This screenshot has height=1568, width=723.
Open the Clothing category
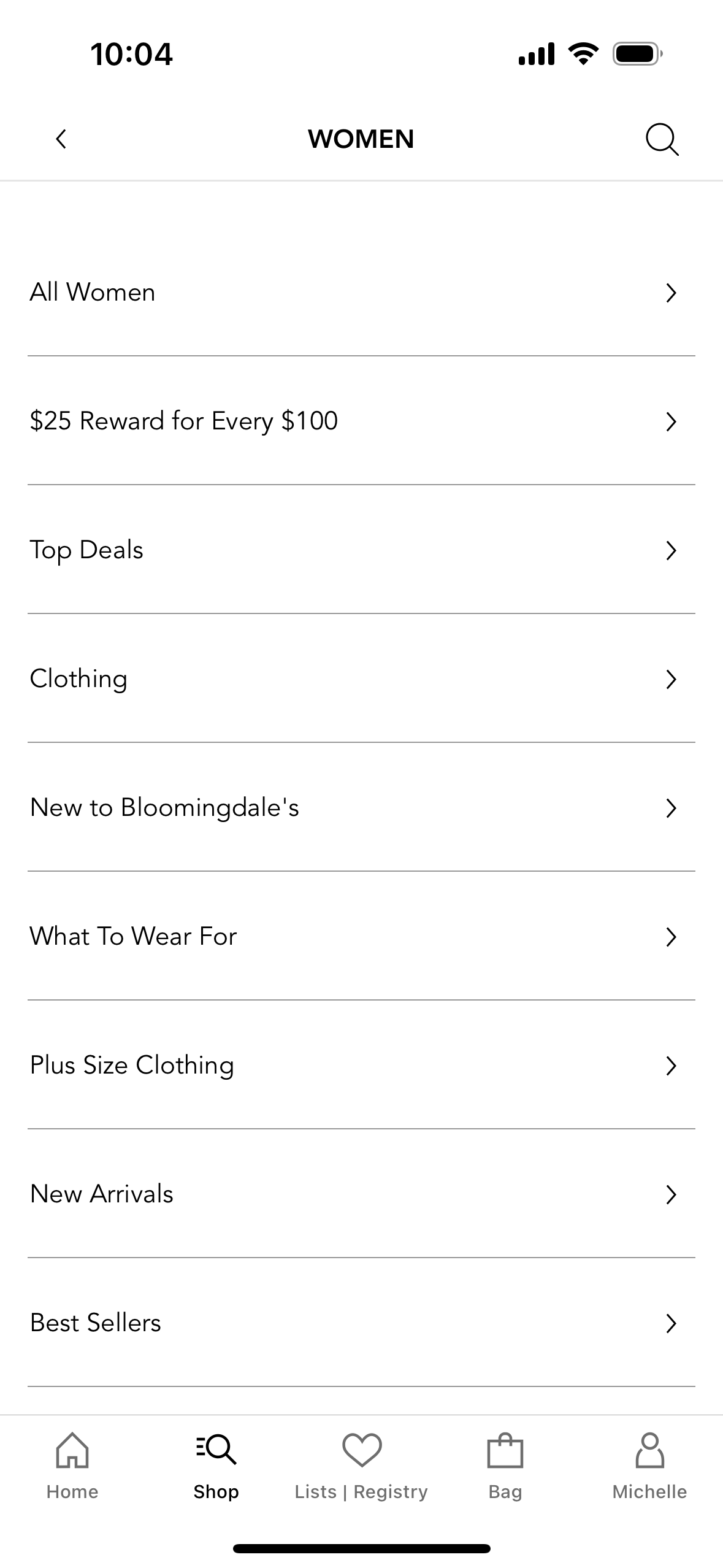tap(361, 679)
